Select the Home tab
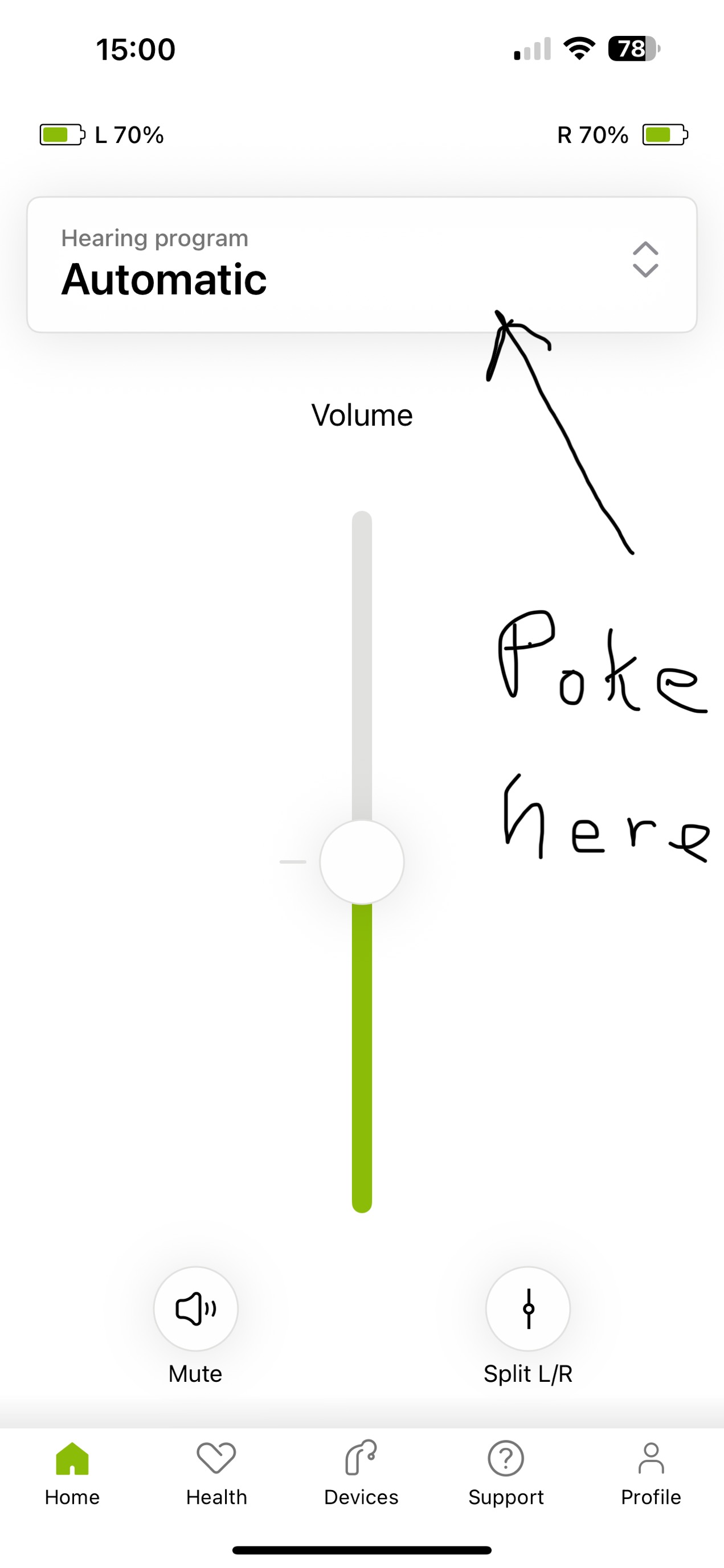724x1568 pixels. click(72, 1473)
